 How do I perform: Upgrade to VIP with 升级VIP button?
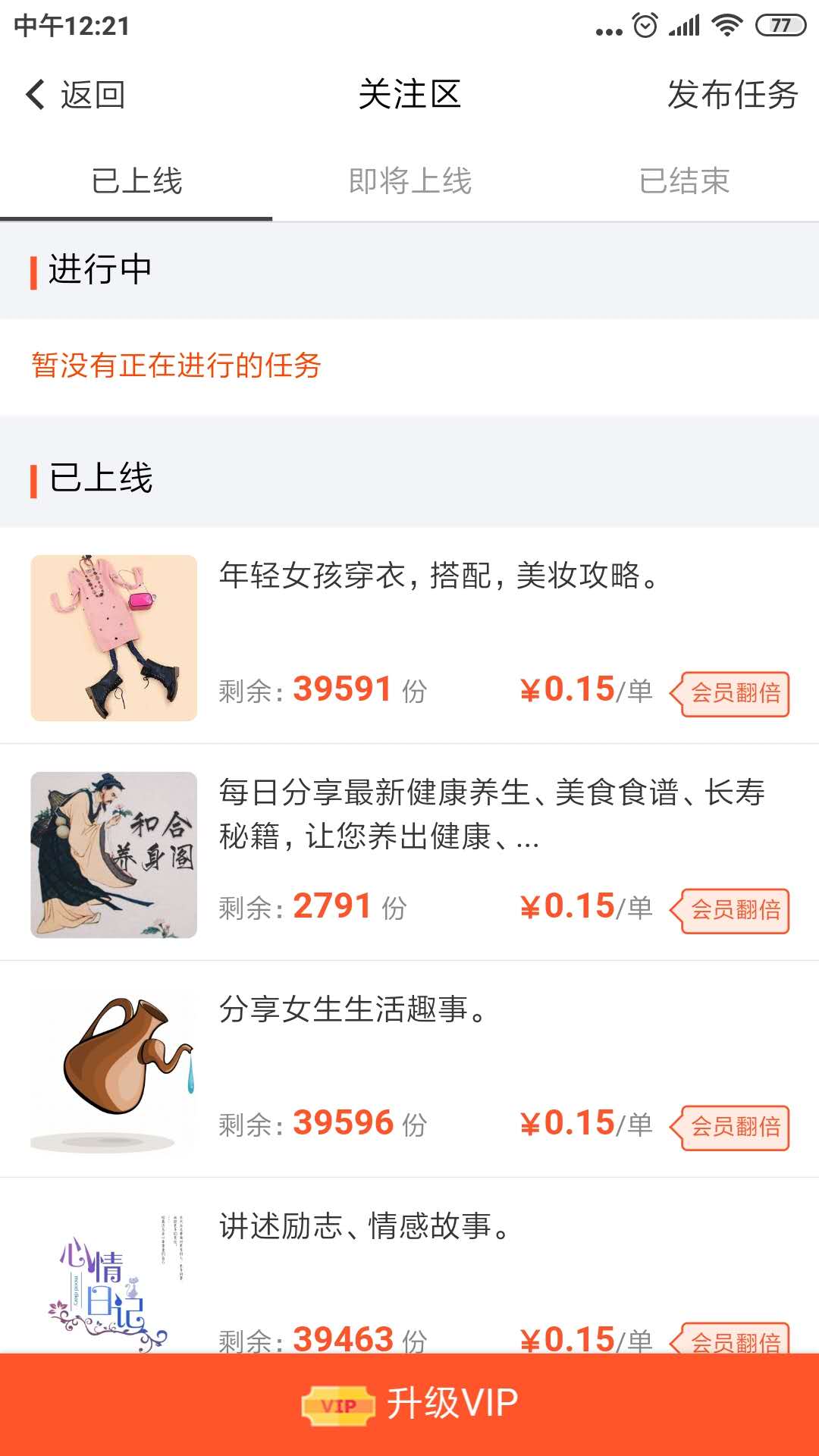(x=409, y=1403)
